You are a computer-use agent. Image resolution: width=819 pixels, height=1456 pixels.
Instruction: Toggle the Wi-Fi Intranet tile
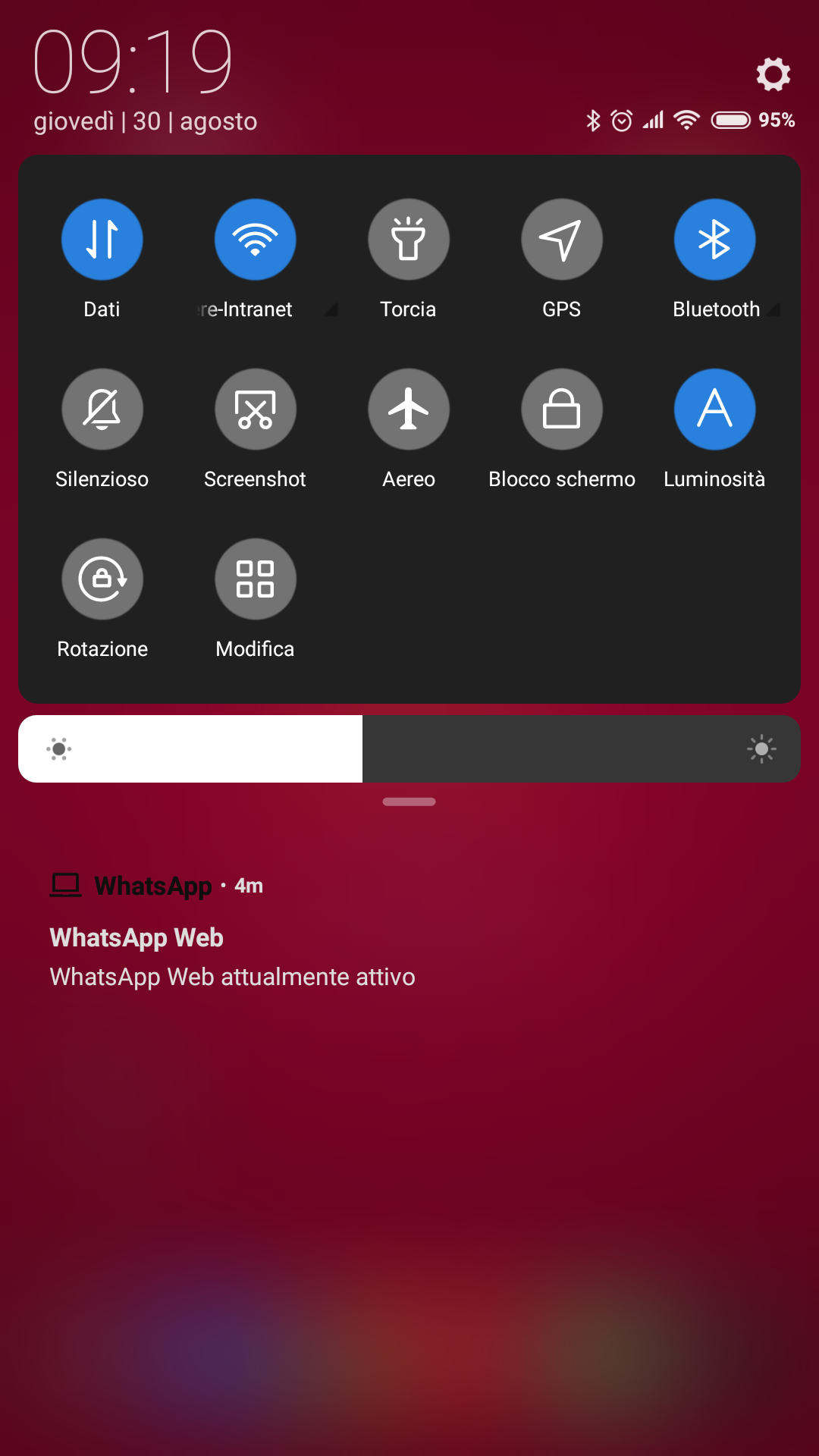pos(256,240)
